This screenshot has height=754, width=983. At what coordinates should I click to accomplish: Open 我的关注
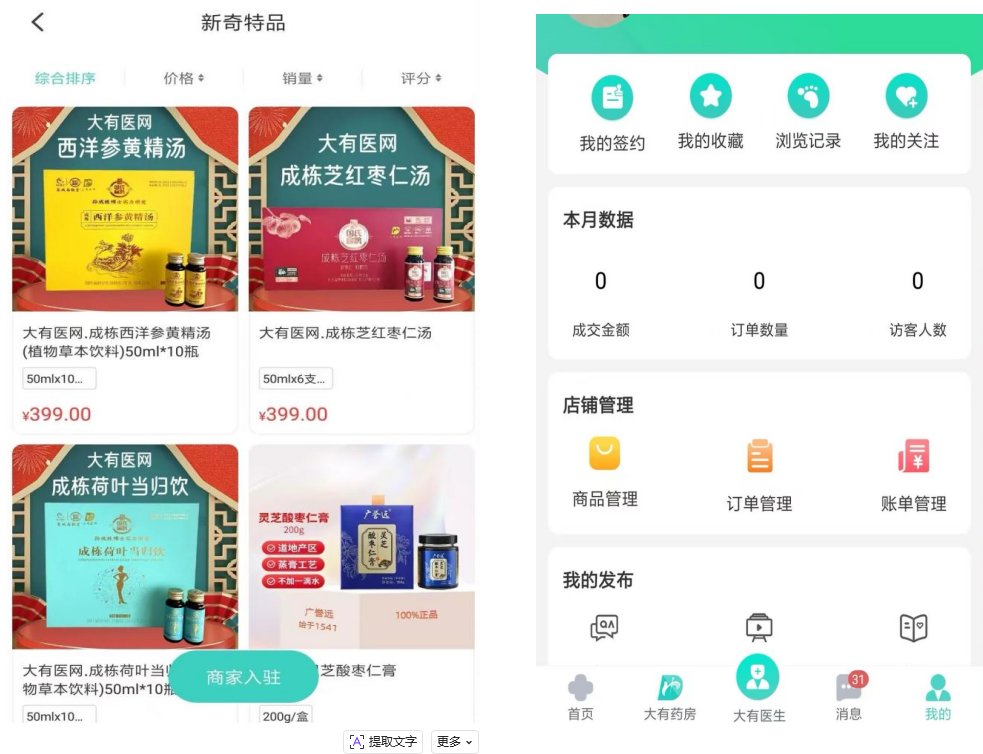906,113
